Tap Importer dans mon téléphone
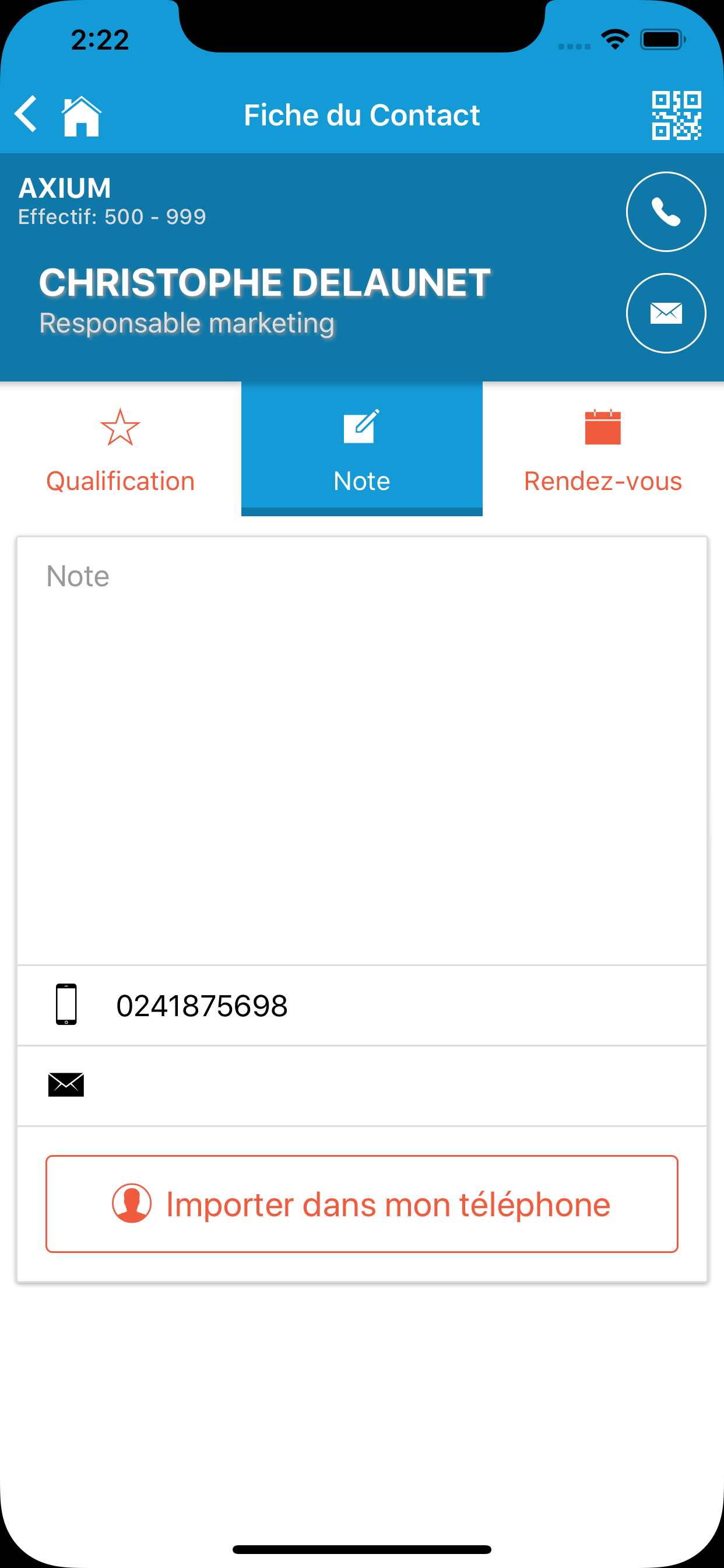This screenshot has width=724, height=1568. [362, 1204]
